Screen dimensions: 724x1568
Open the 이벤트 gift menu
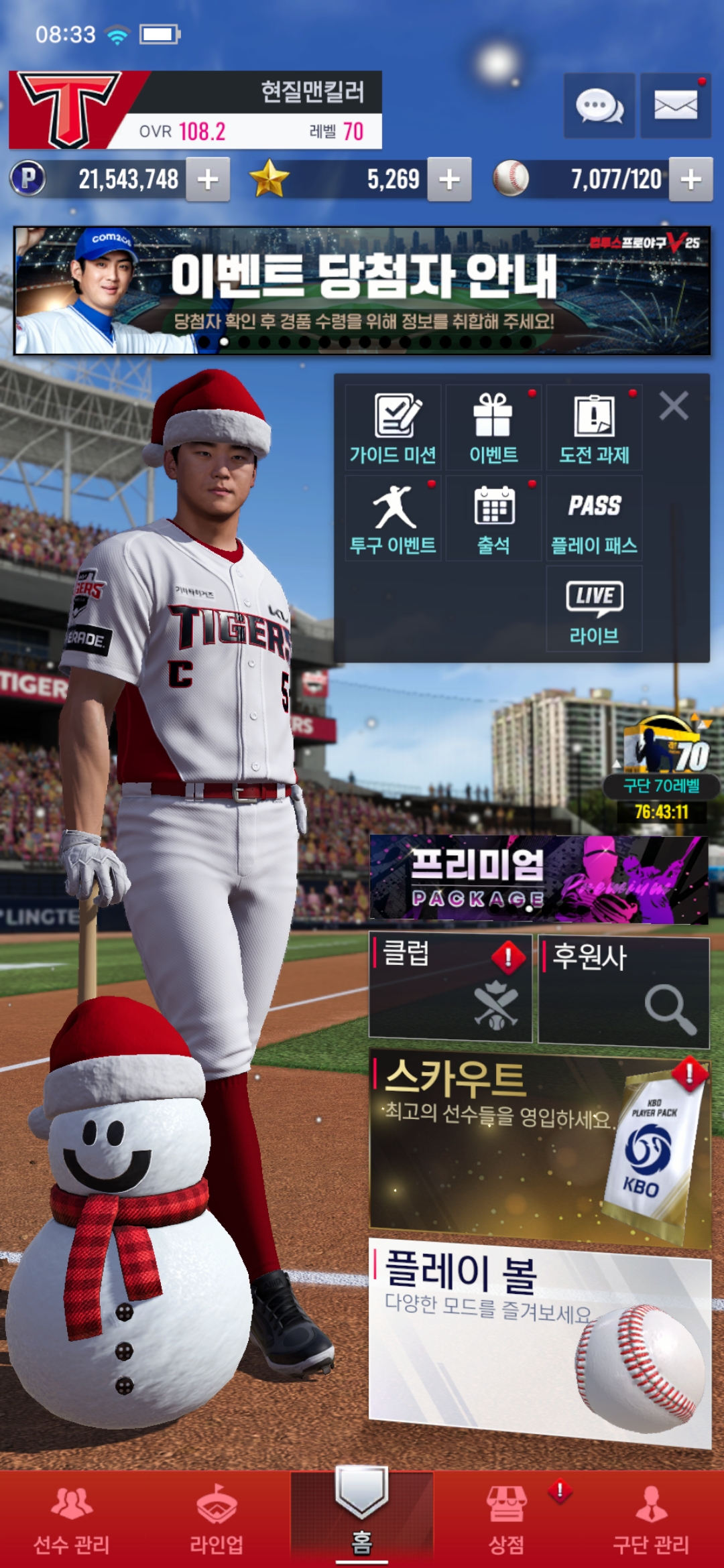493,428
